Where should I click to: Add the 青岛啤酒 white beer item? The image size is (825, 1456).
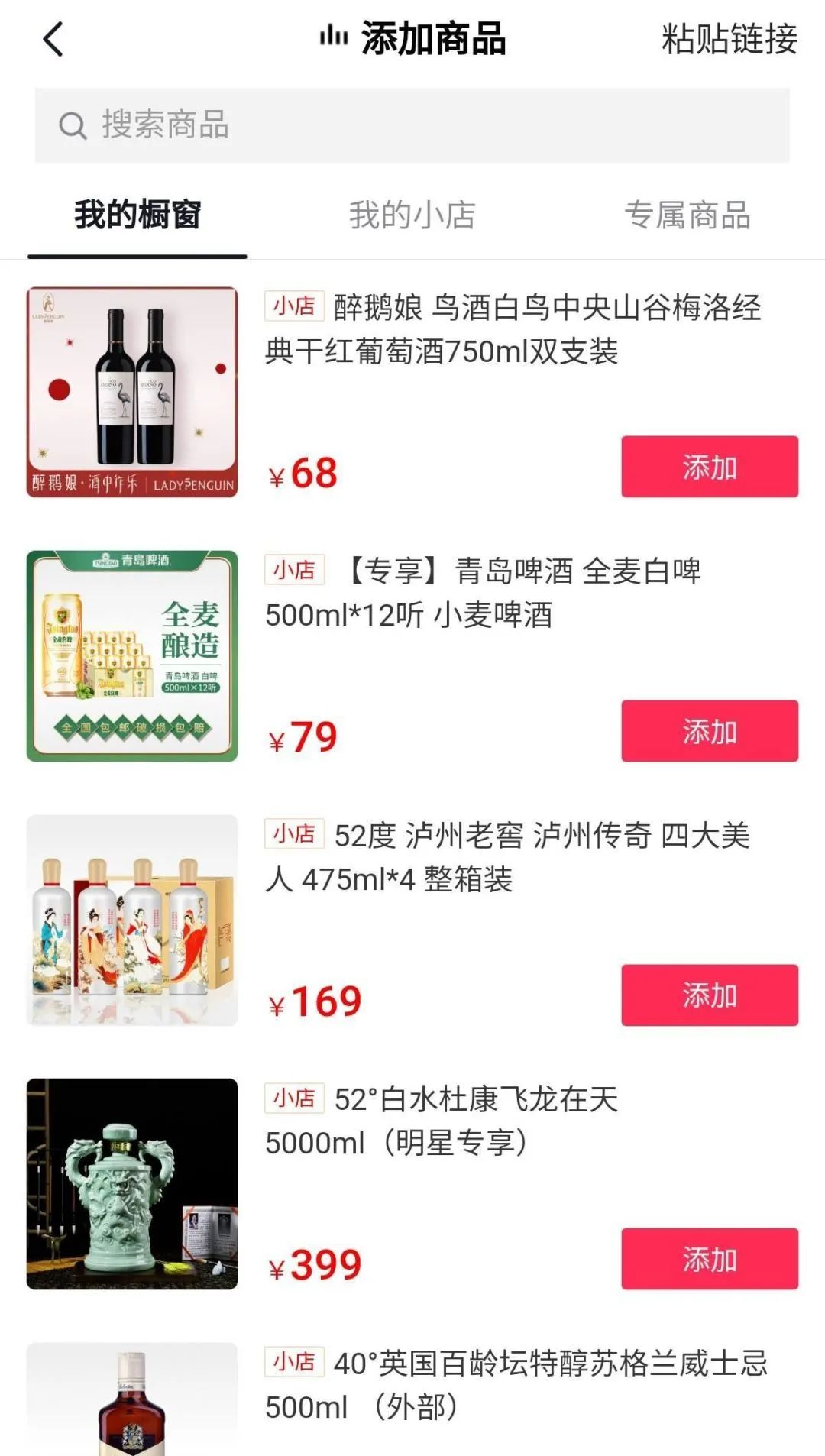[709, 730]
